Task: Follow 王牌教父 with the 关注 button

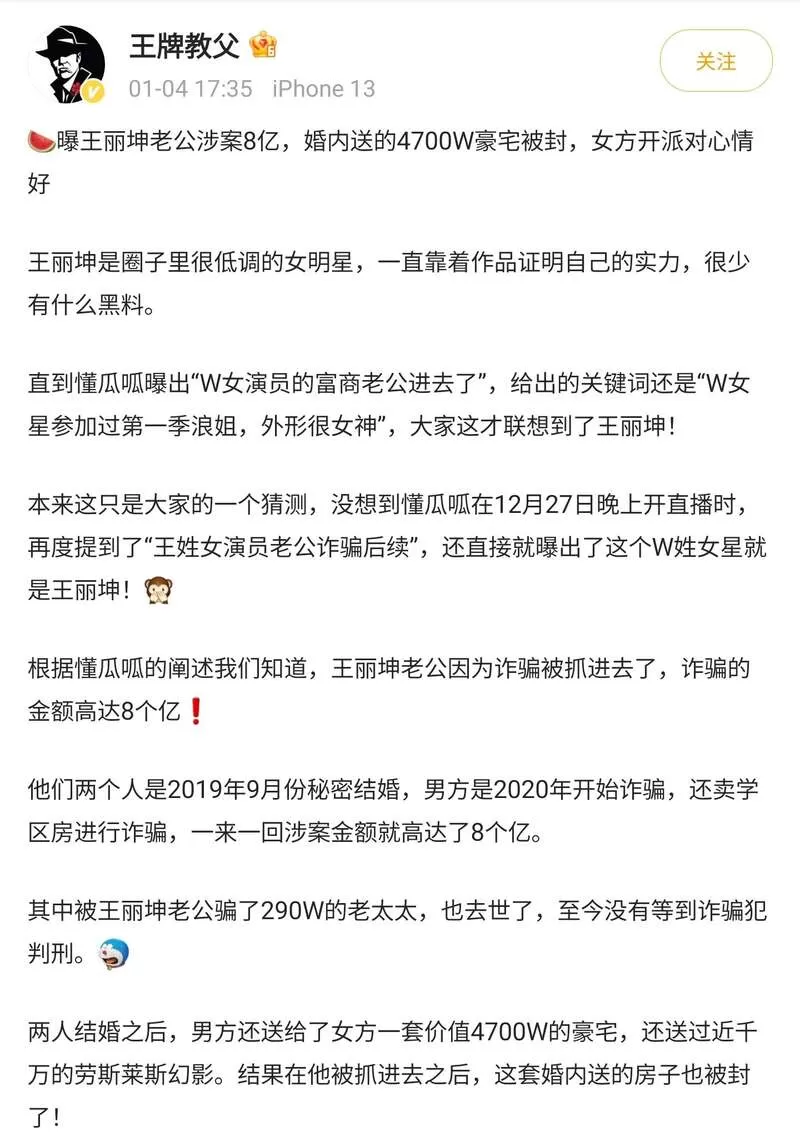Action: click(716, 61)
